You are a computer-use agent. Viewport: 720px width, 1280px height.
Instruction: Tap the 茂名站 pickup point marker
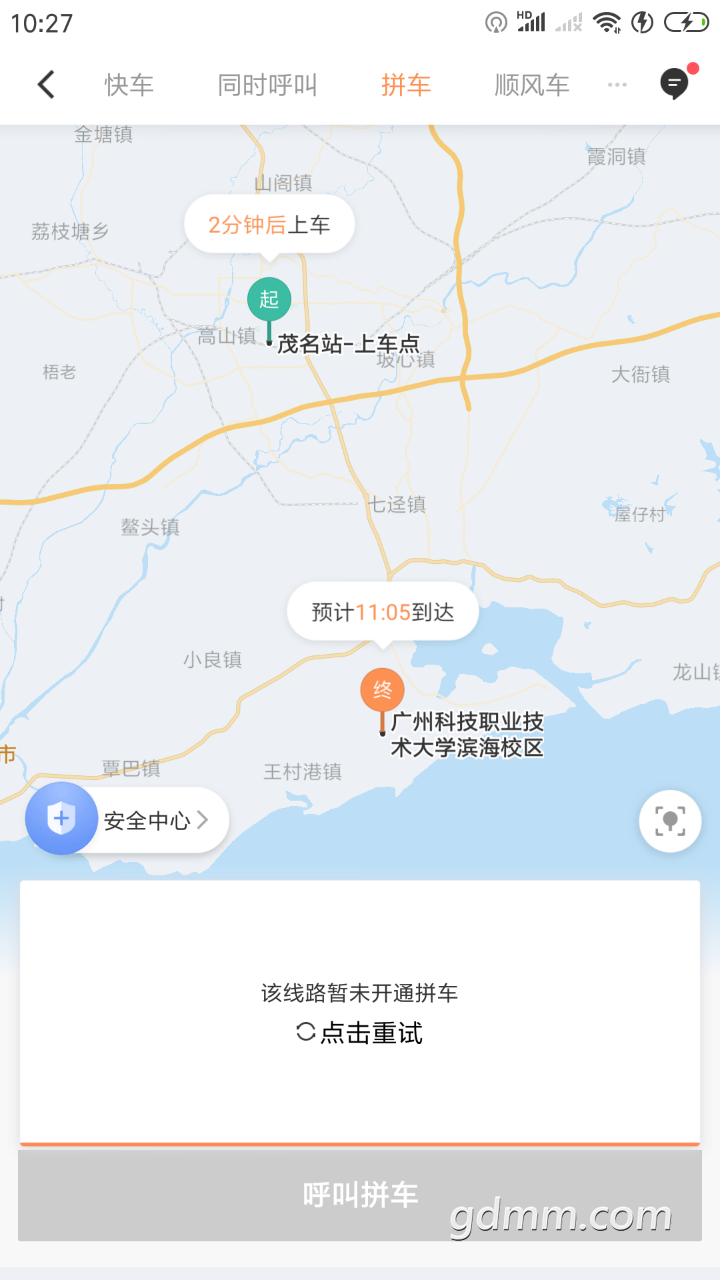pyautogui.click(x=269, y=300)
